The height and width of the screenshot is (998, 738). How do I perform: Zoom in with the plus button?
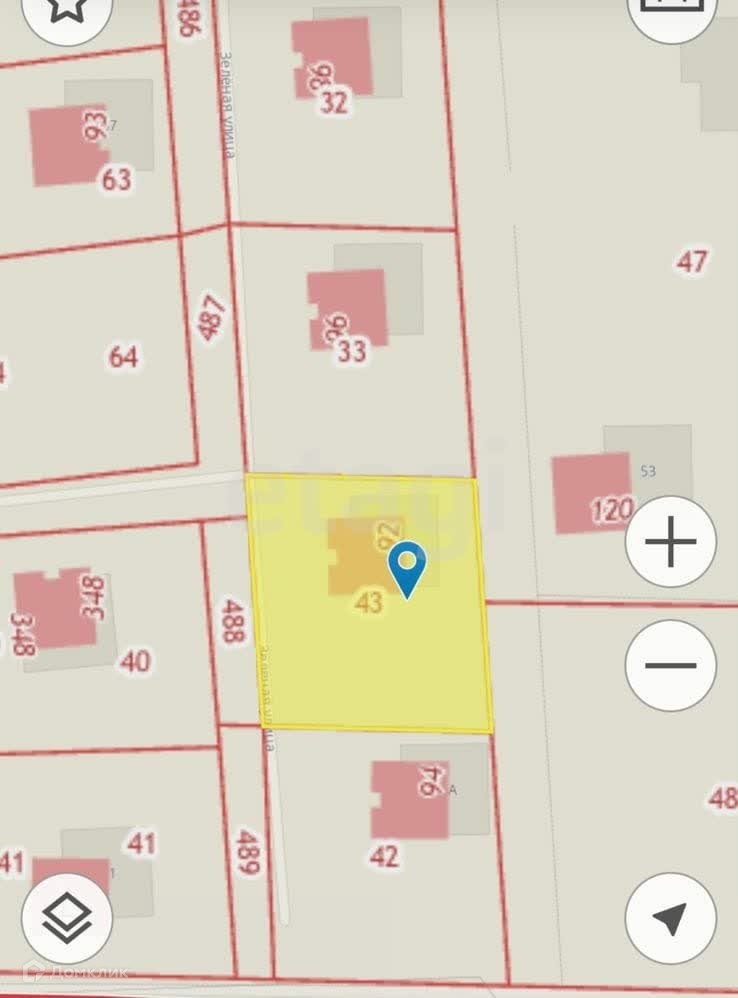[x=670, y=542]
